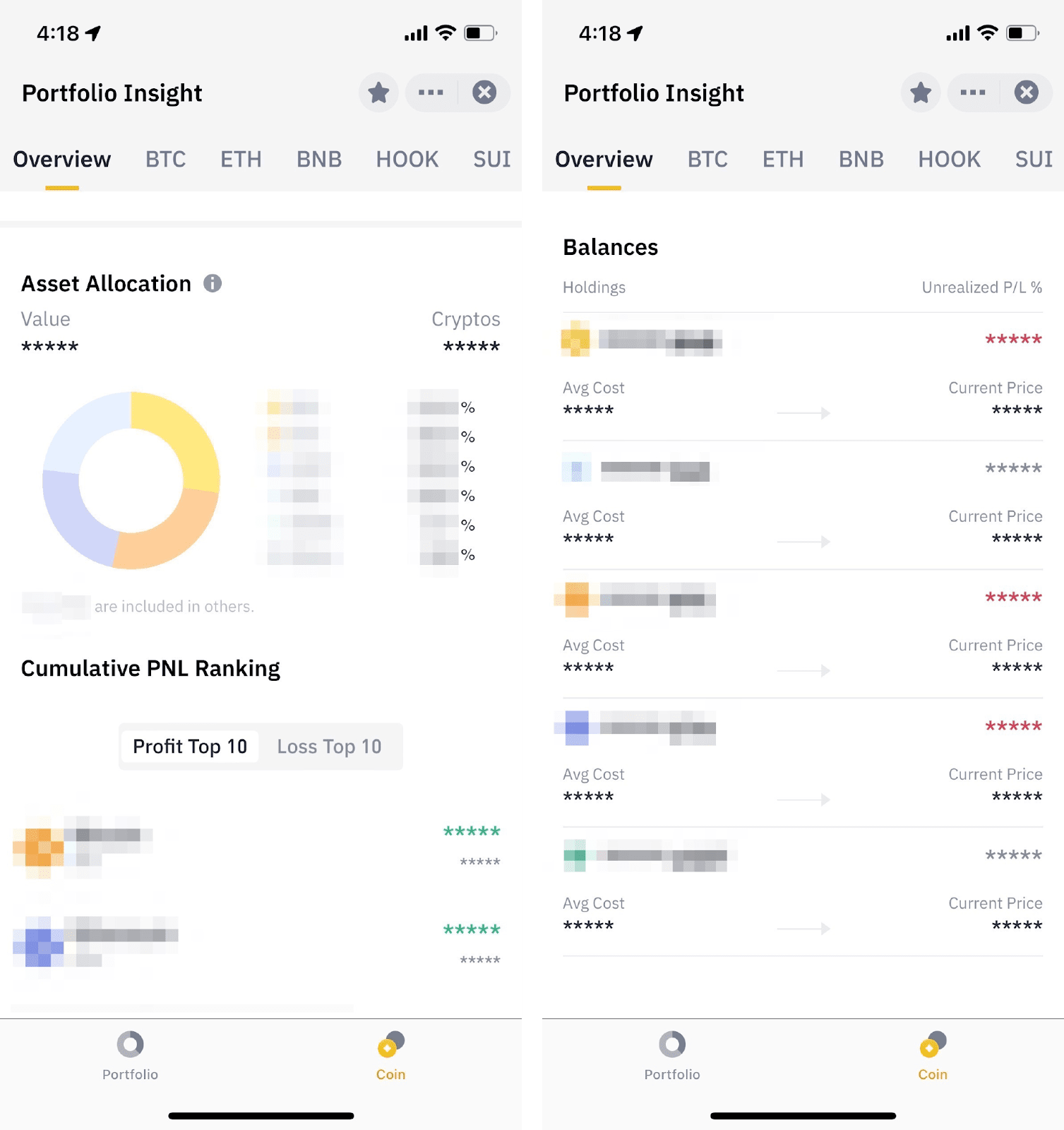Go to Portfolio tab on the Balances screen
The image size is (1064, 1130).
[671, 1055]
